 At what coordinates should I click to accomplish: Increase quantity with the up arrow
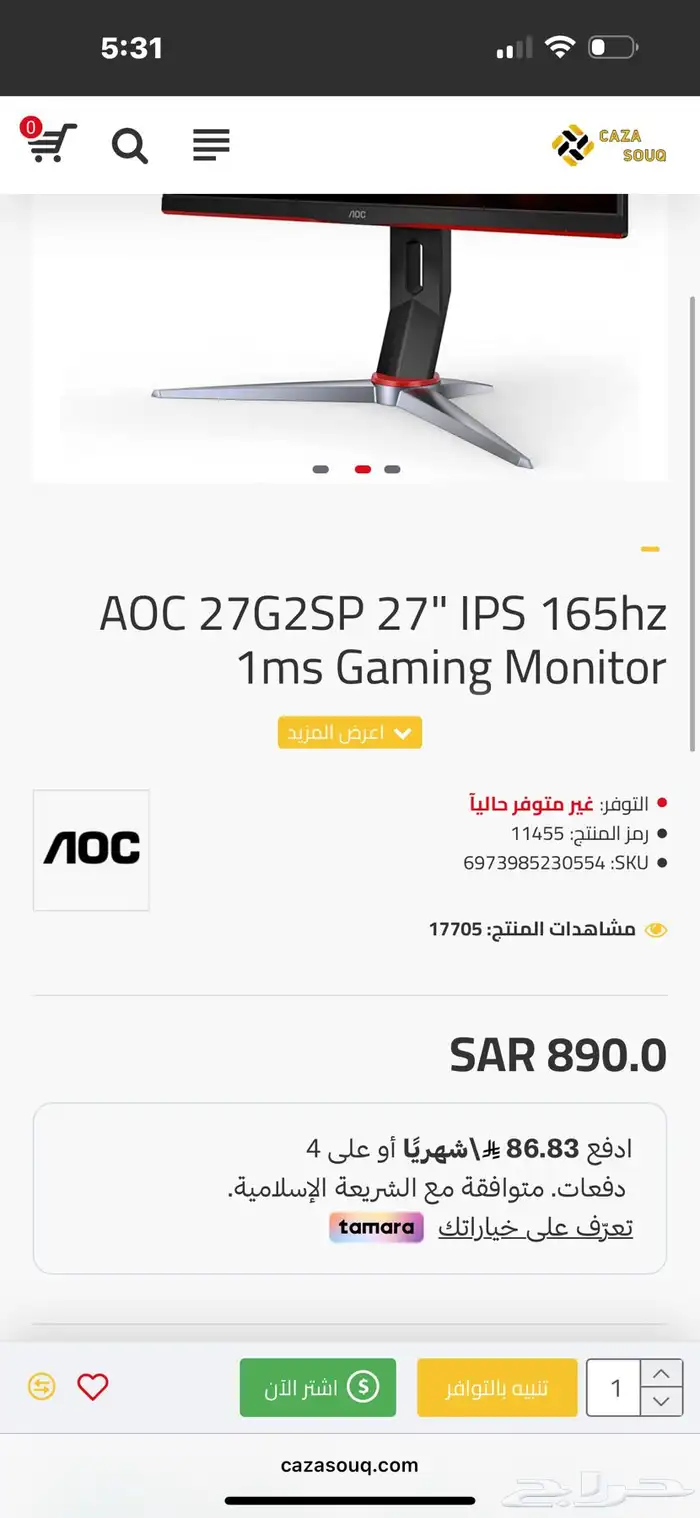tap(661, 1374)
